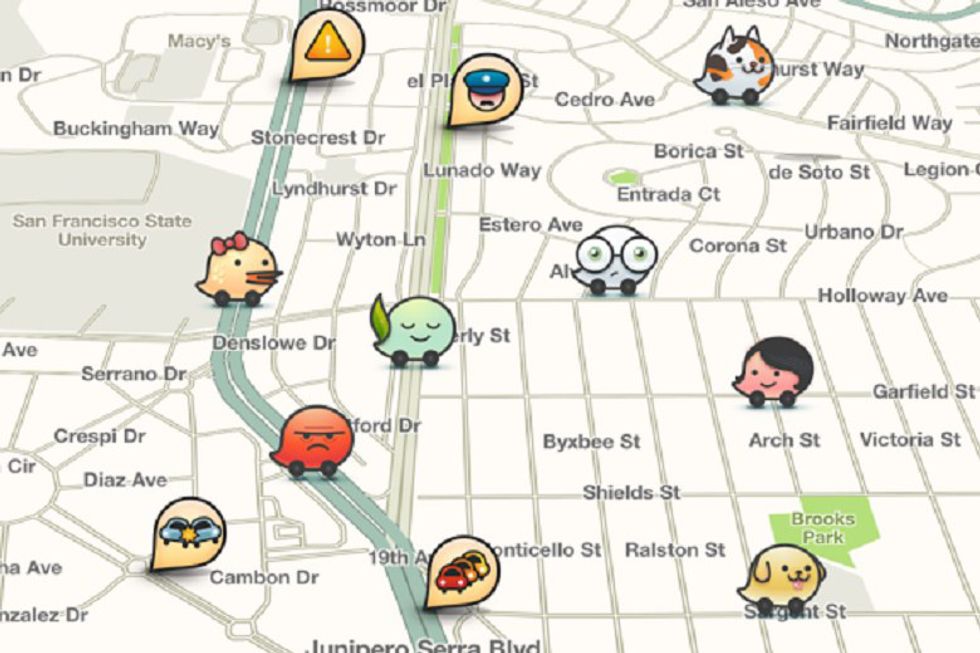Screen dimensions: 980x653
Task: Open the sleepy green Wazer with leaf
Action: pos(414,330)
